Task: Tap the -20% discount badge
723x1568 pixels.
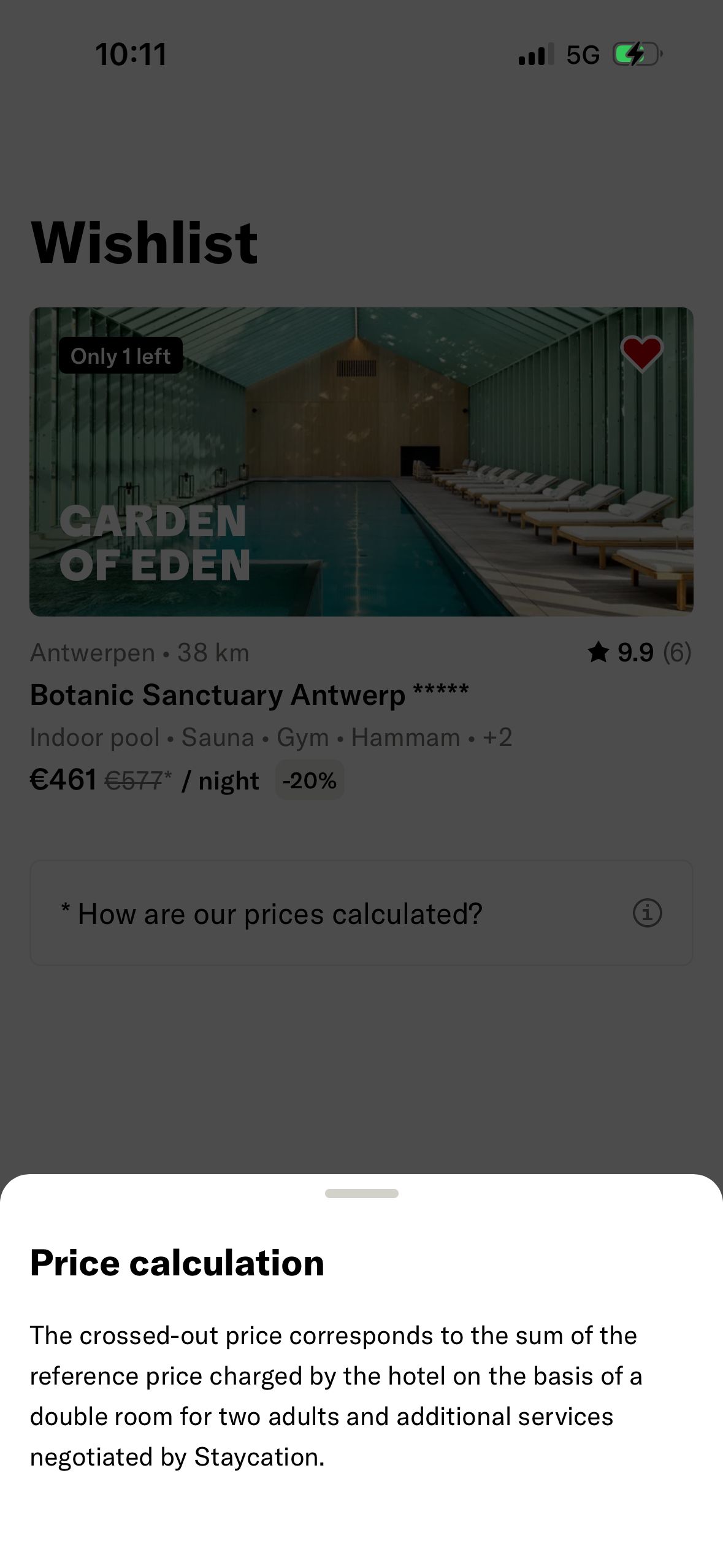Action: coord(310,780)
